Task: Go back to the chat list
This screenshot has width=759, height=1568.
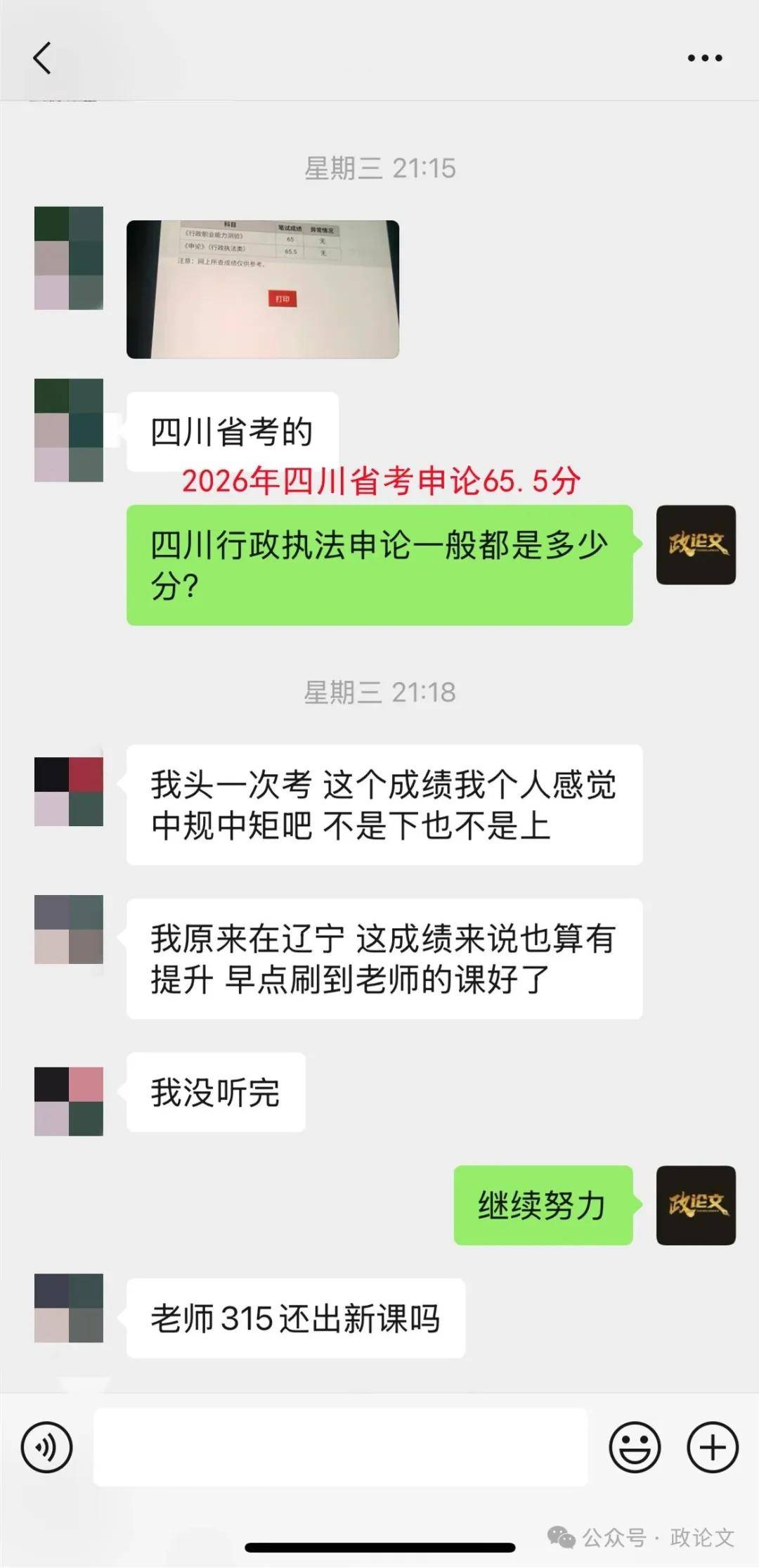Action: pos(42,58)
